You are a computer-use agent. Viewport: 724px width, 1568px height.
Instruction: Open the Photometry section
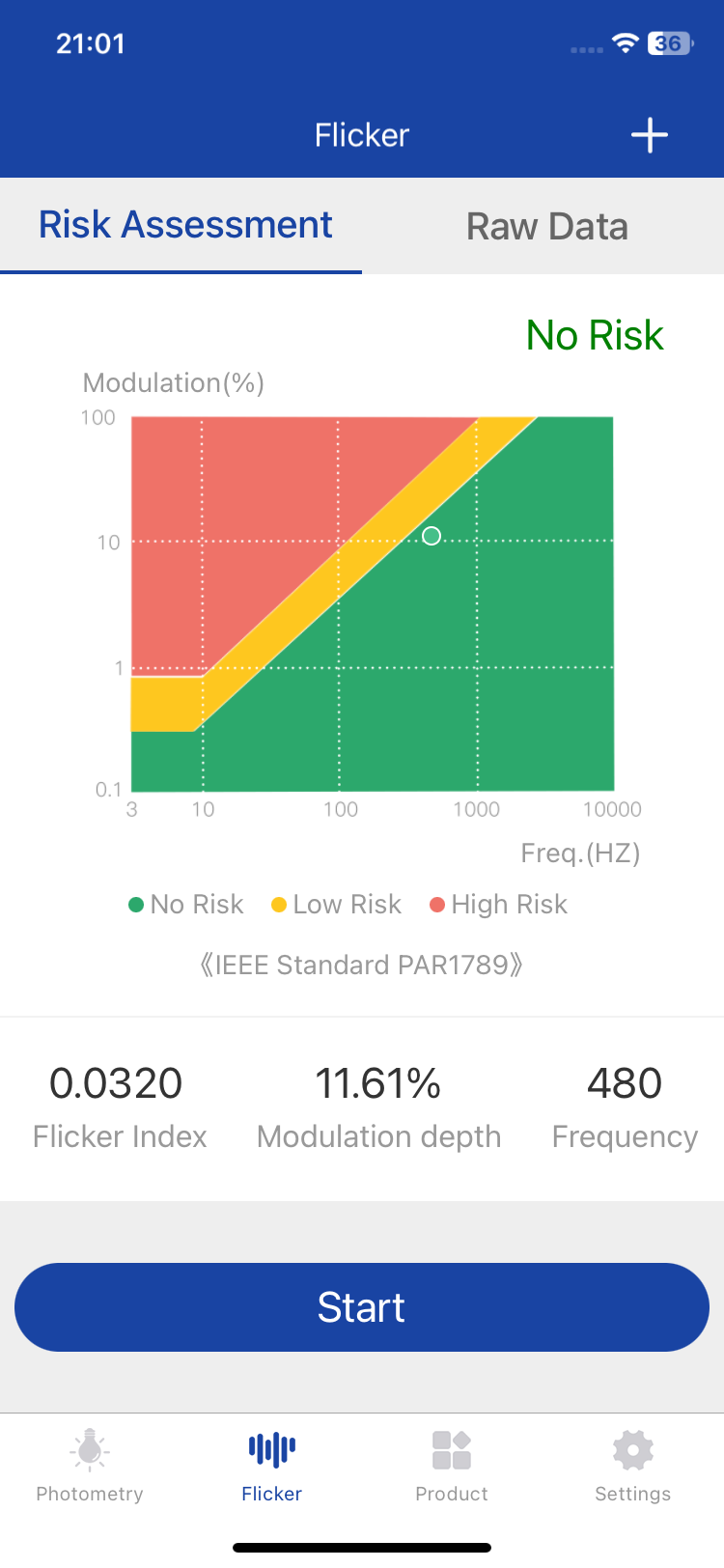click(x=90, y=1466)
